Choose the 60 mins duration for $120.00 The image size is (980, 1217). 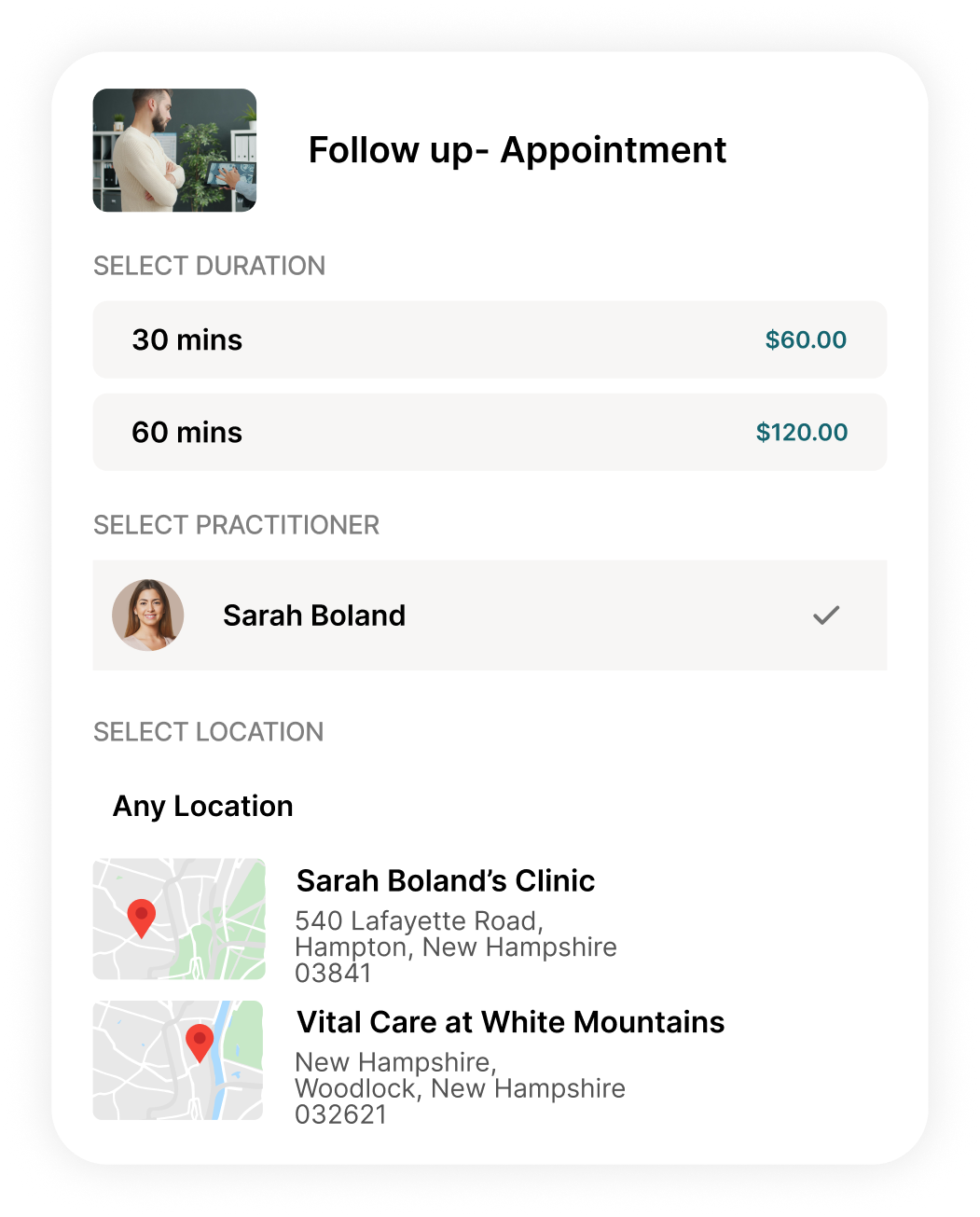[489, 432]
